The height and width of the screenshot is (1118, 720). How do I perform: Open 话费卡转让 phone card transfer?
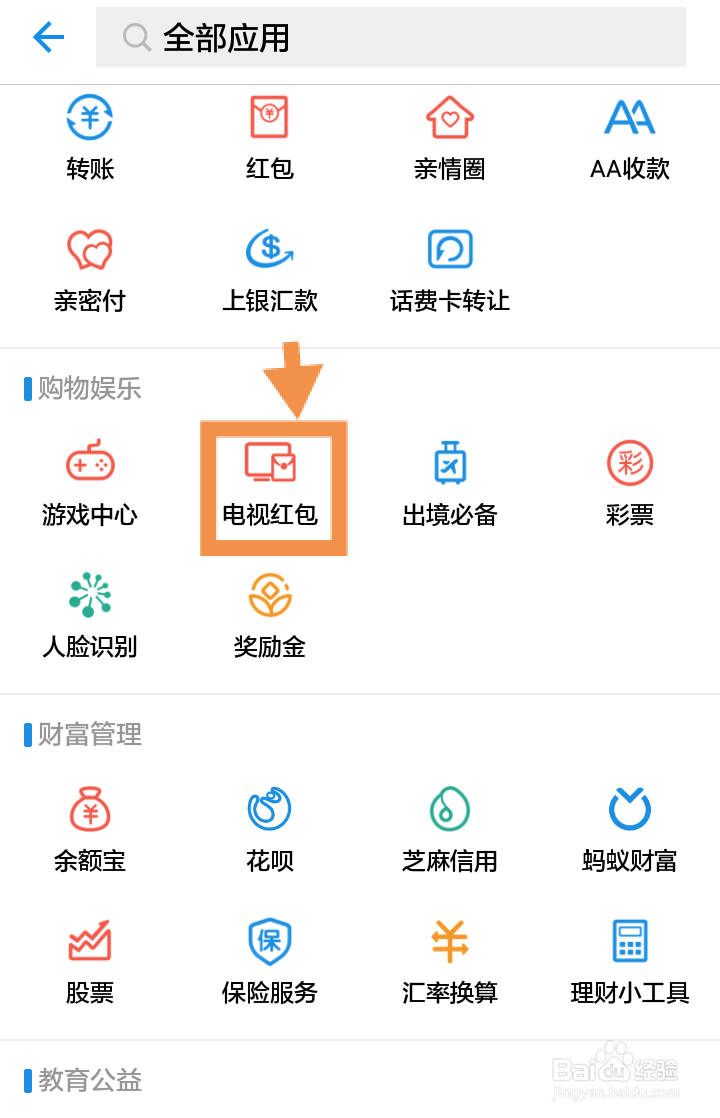449,268
